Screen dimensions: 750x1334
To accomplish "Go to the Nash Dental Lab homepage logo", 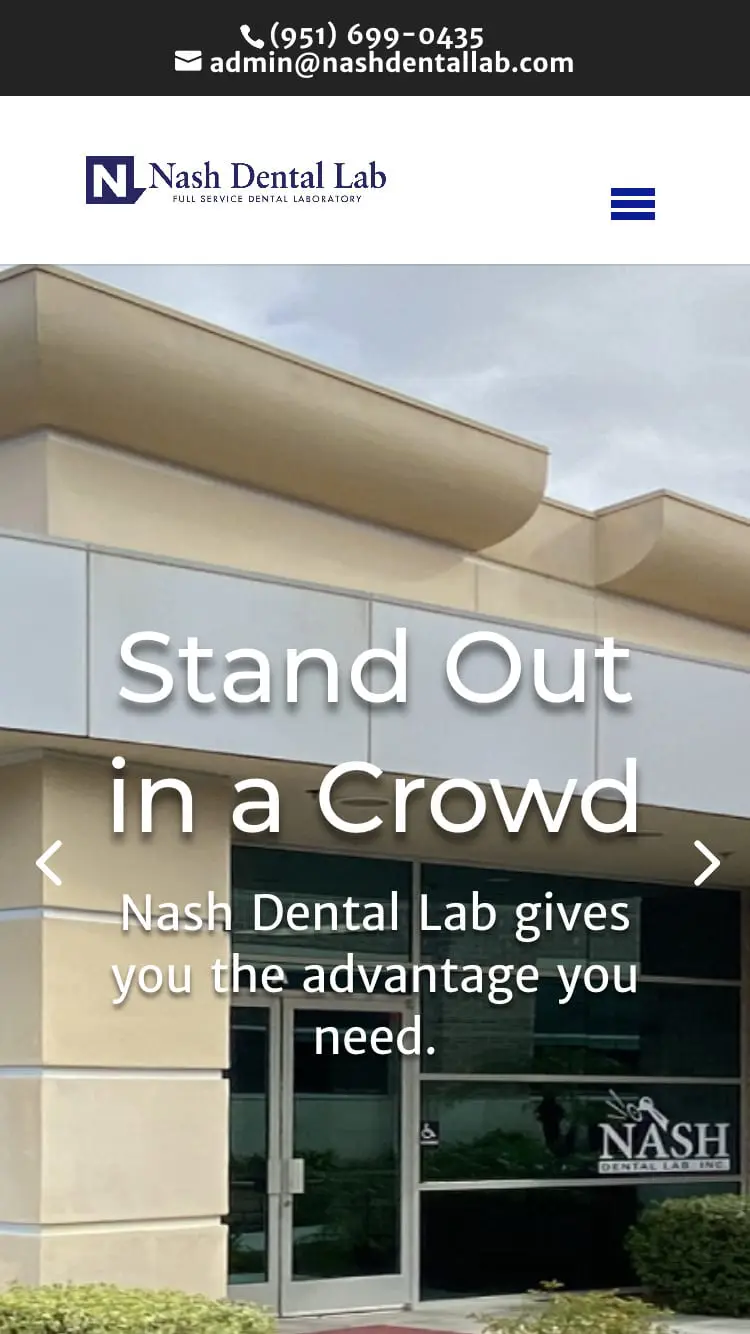I will tap(236, 181).
